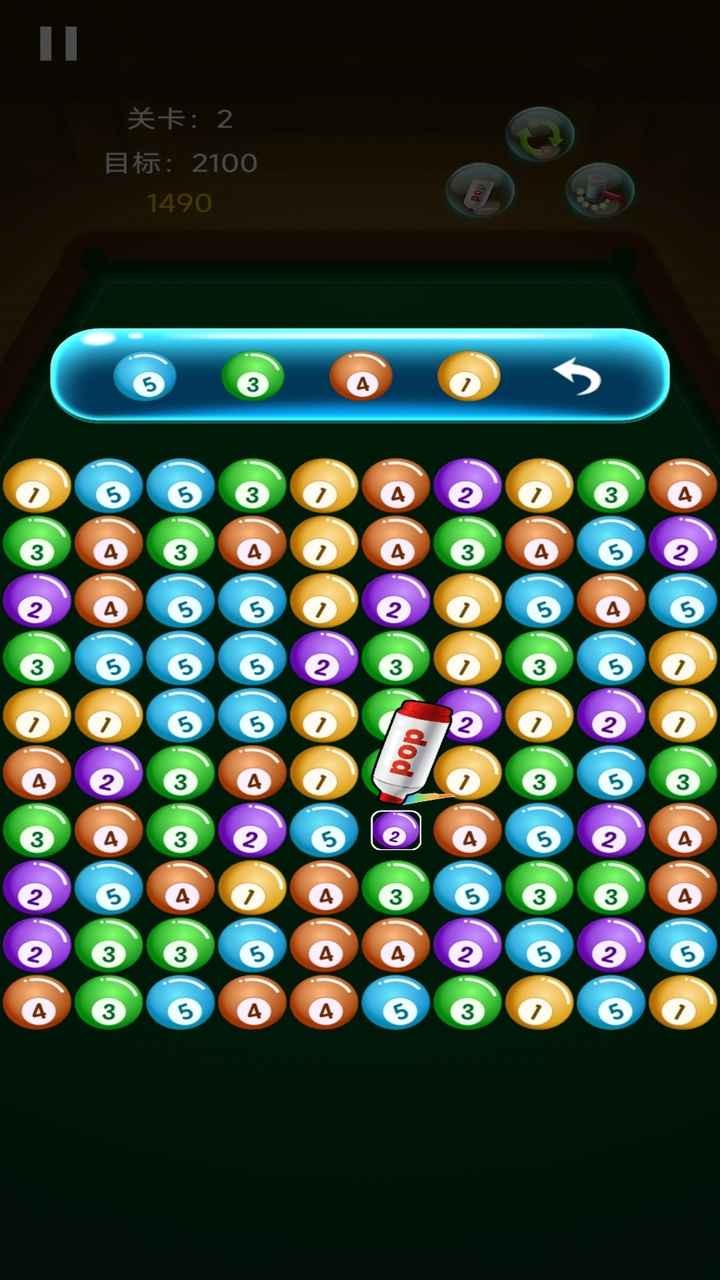
Task: Choose the yellow 1 ball in the color bar
Action: pos(469,377)
